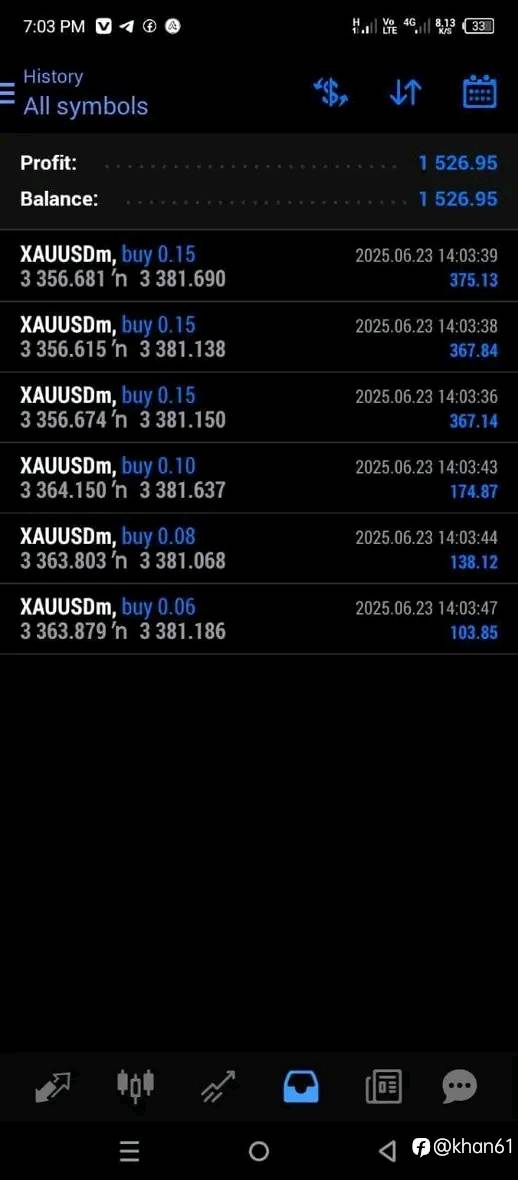The image size is (518, 1180).
Task: Open the buy 0.08 XAUUSDm trade
Action: tap(259, 549)
